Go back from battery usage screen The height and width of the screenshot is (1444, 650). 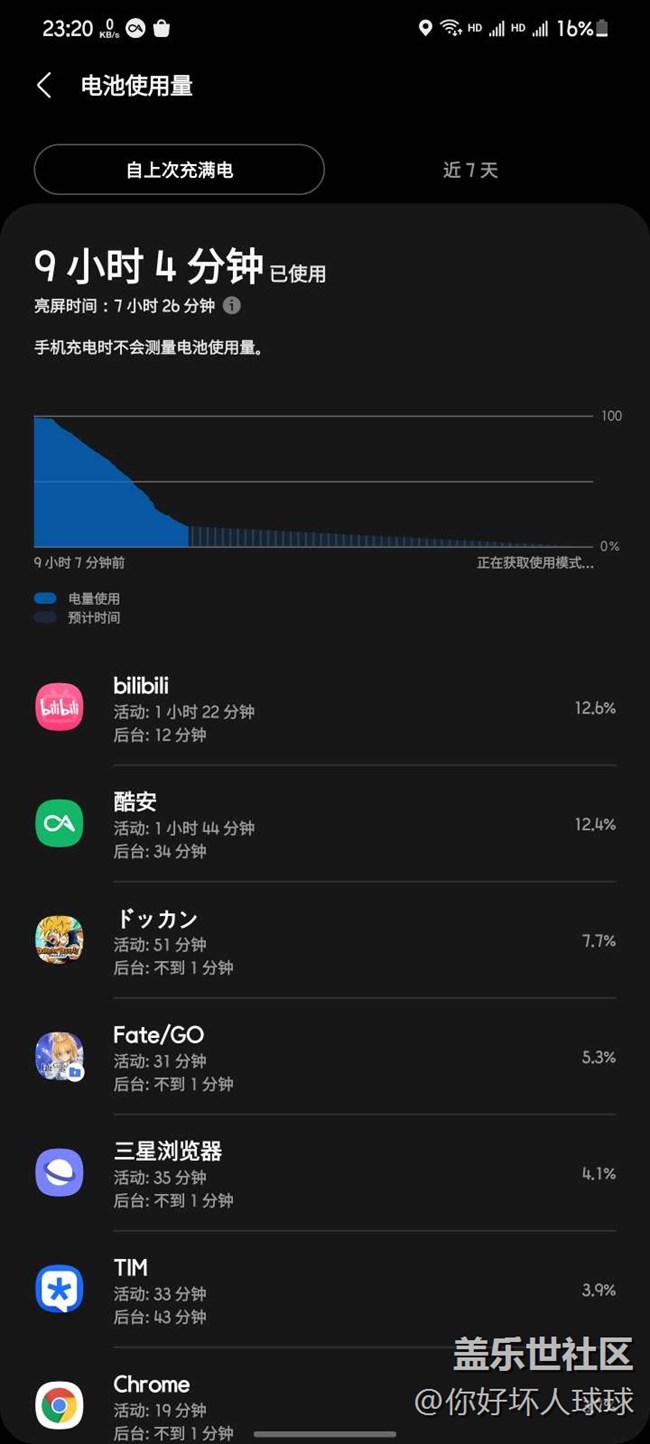pyautogui.click(x=44, y=86)
